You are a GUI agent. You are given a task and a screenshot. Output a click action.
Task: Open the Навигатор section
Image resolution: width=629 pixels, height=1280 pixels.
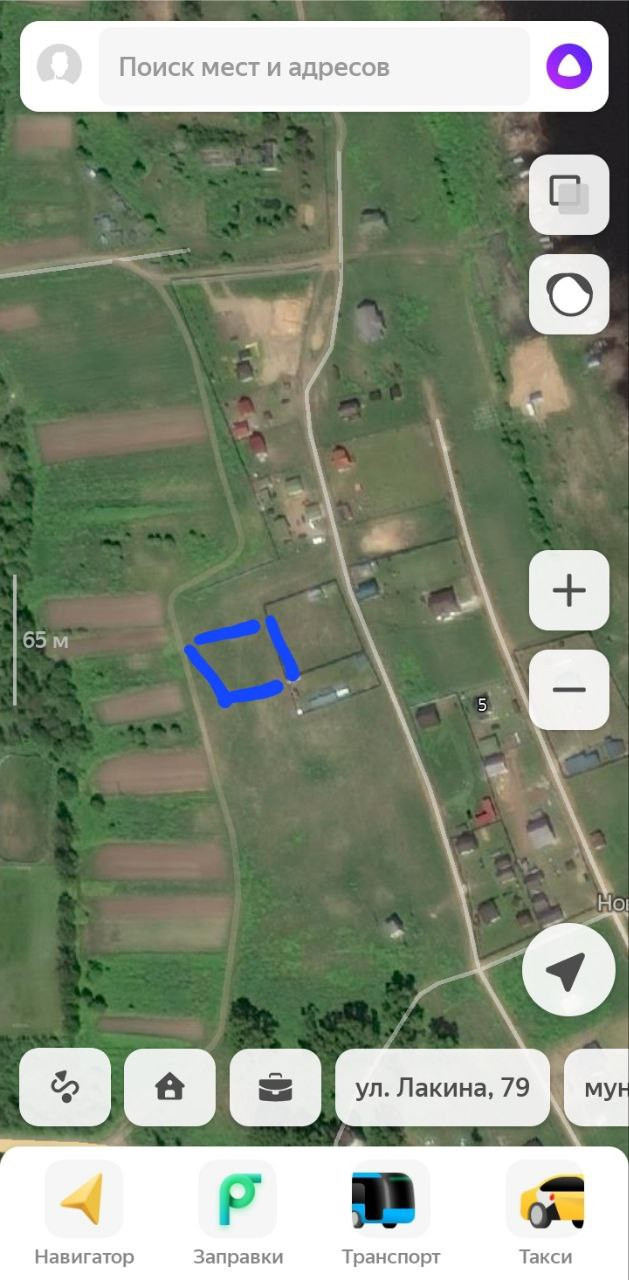point(84,1213)
